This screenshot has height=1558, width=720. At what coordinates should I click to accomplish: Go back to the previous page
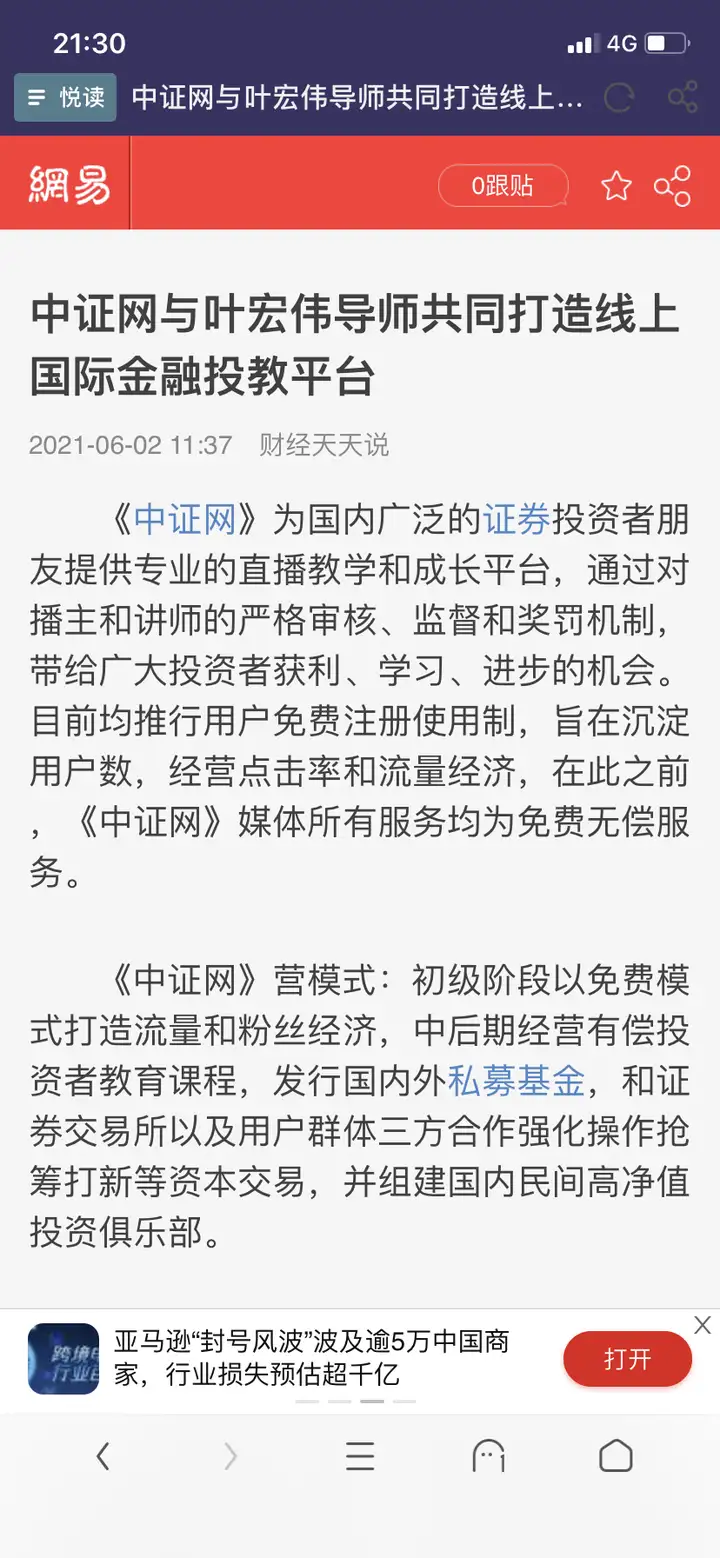tap(103, 1457)
